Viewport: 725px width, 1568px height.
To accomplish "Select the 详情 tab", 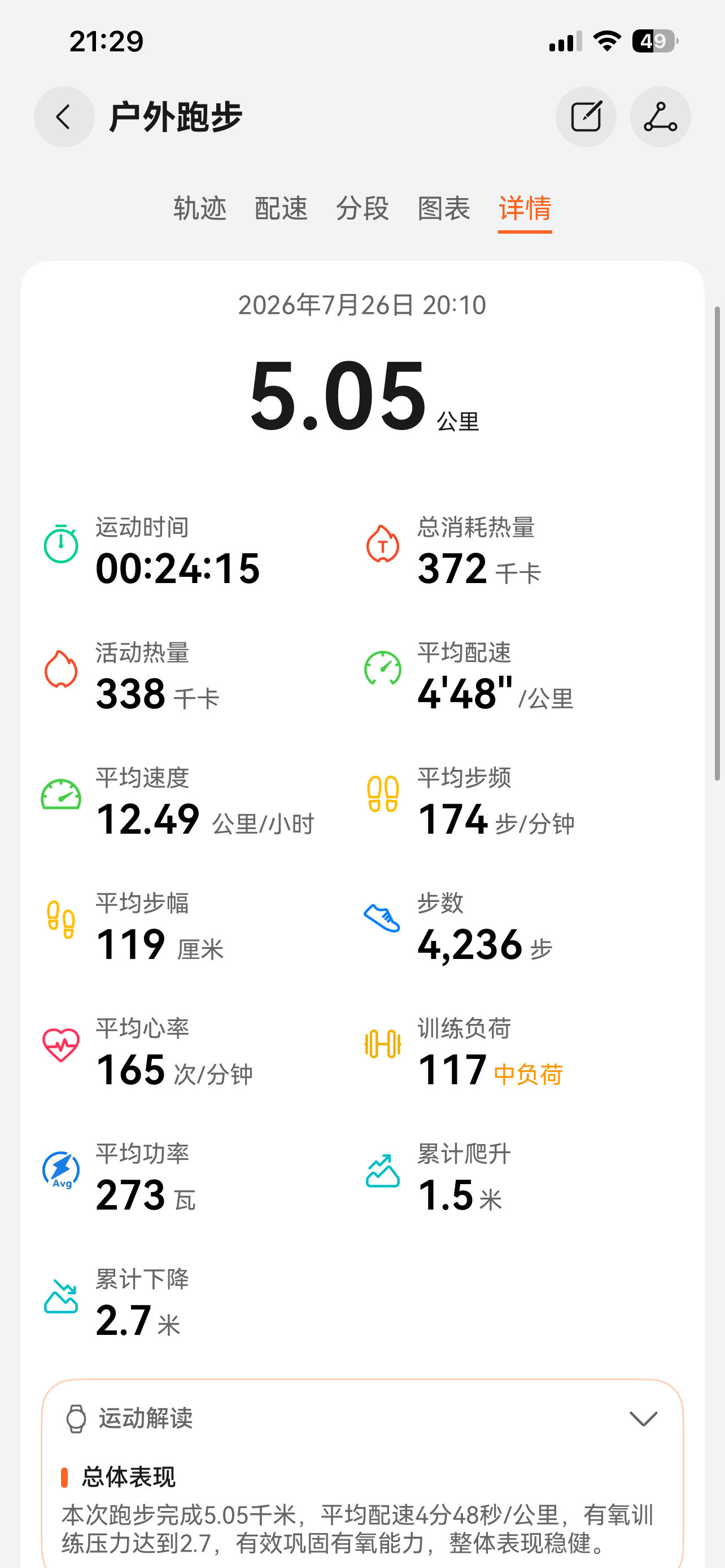I will click(525, 208).
